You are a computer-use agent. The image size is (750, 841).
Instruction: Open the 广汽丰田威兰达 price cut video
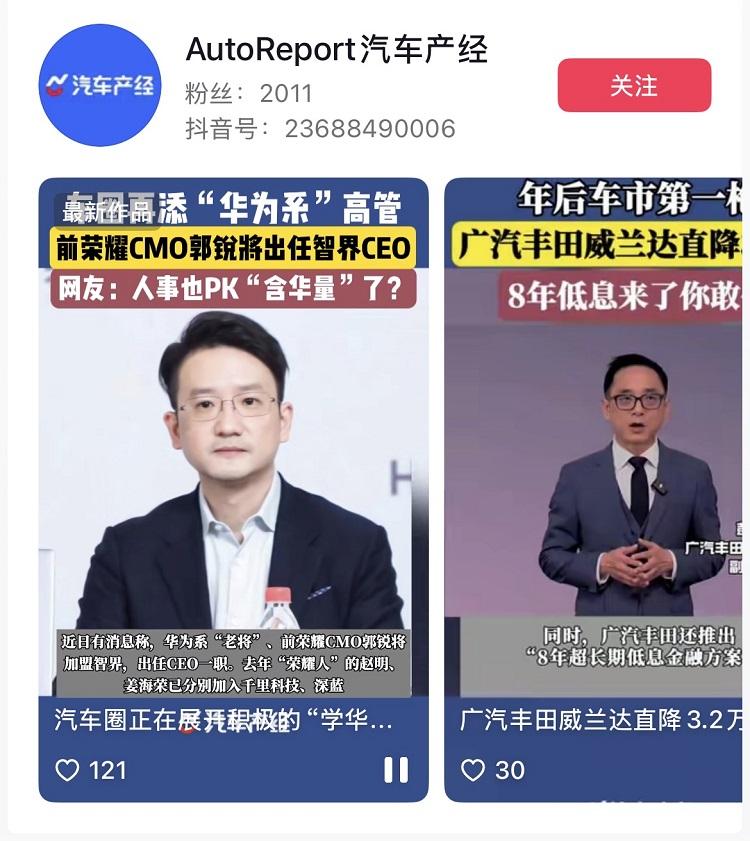coord(595,450)
